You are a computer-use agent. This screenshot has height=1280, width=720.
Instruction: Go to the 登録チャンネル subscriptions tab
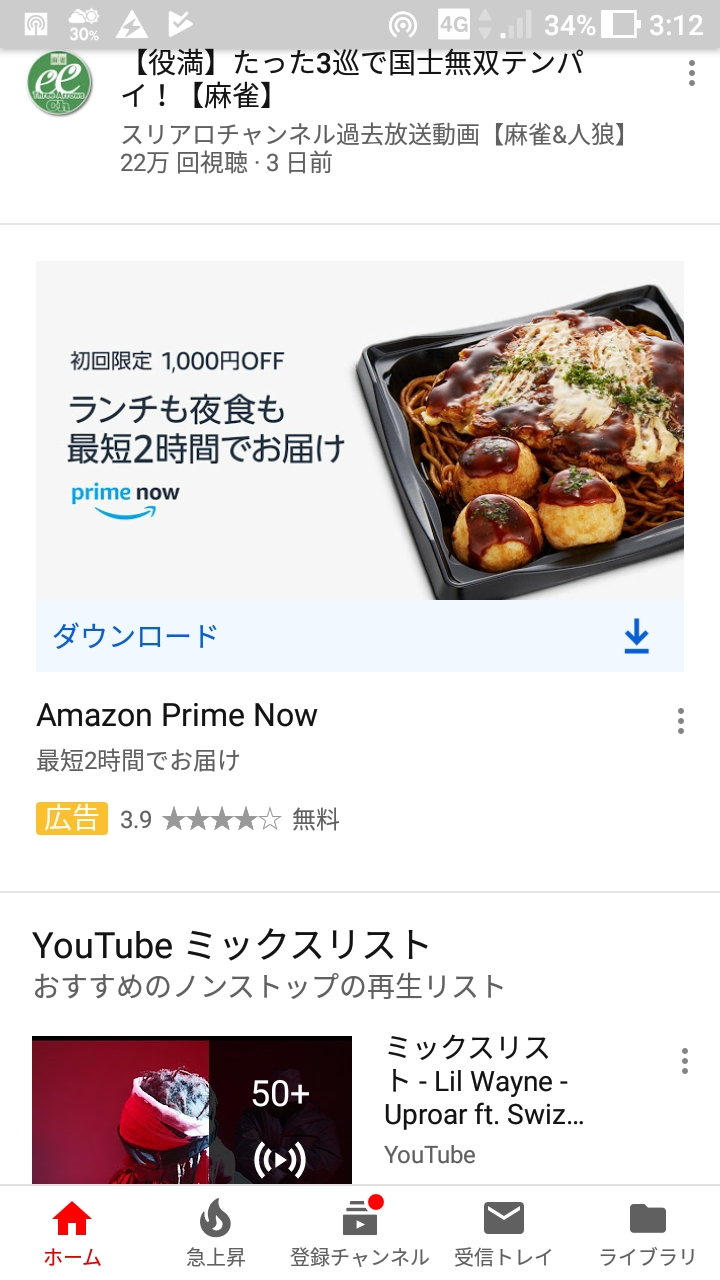tap(359, 1233)
